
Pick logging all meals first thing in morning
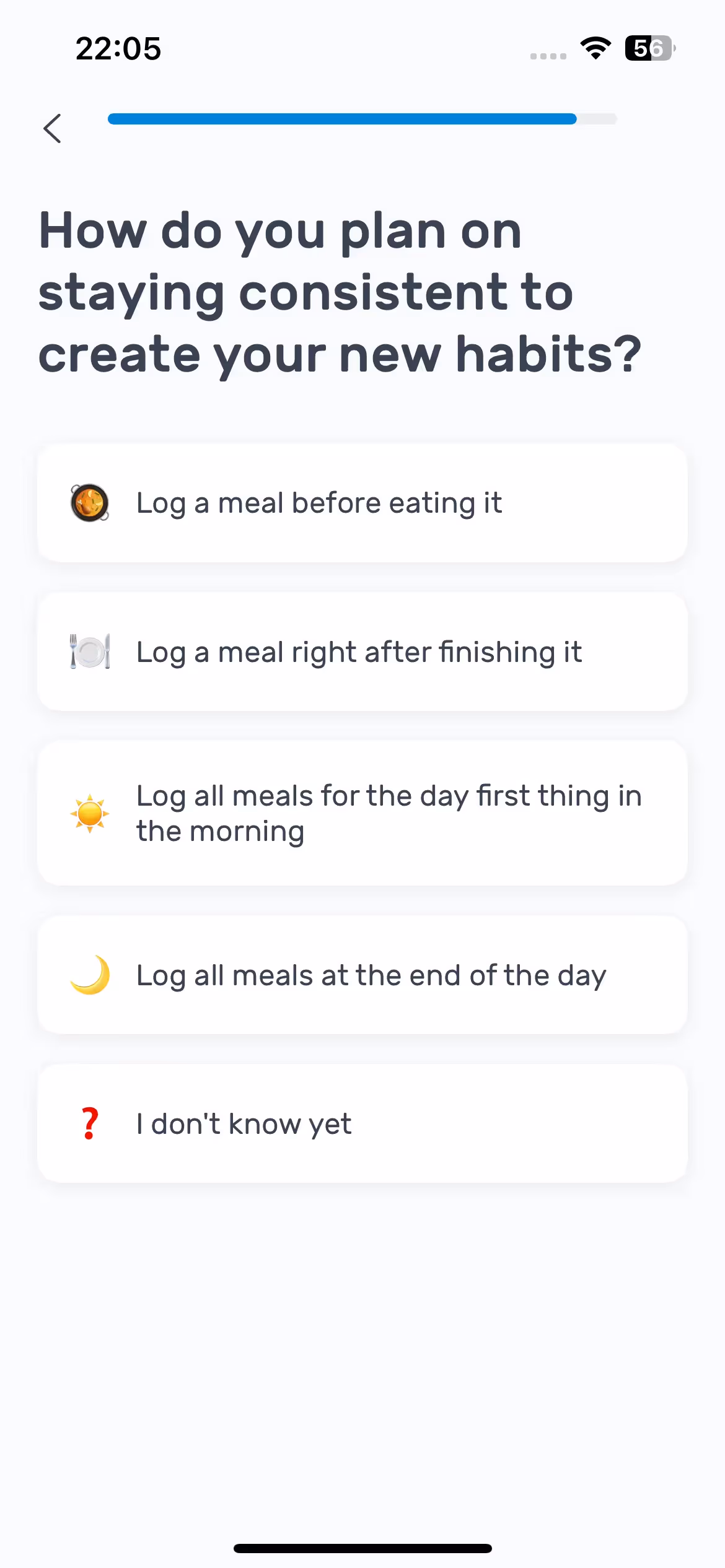click(362, 813)
